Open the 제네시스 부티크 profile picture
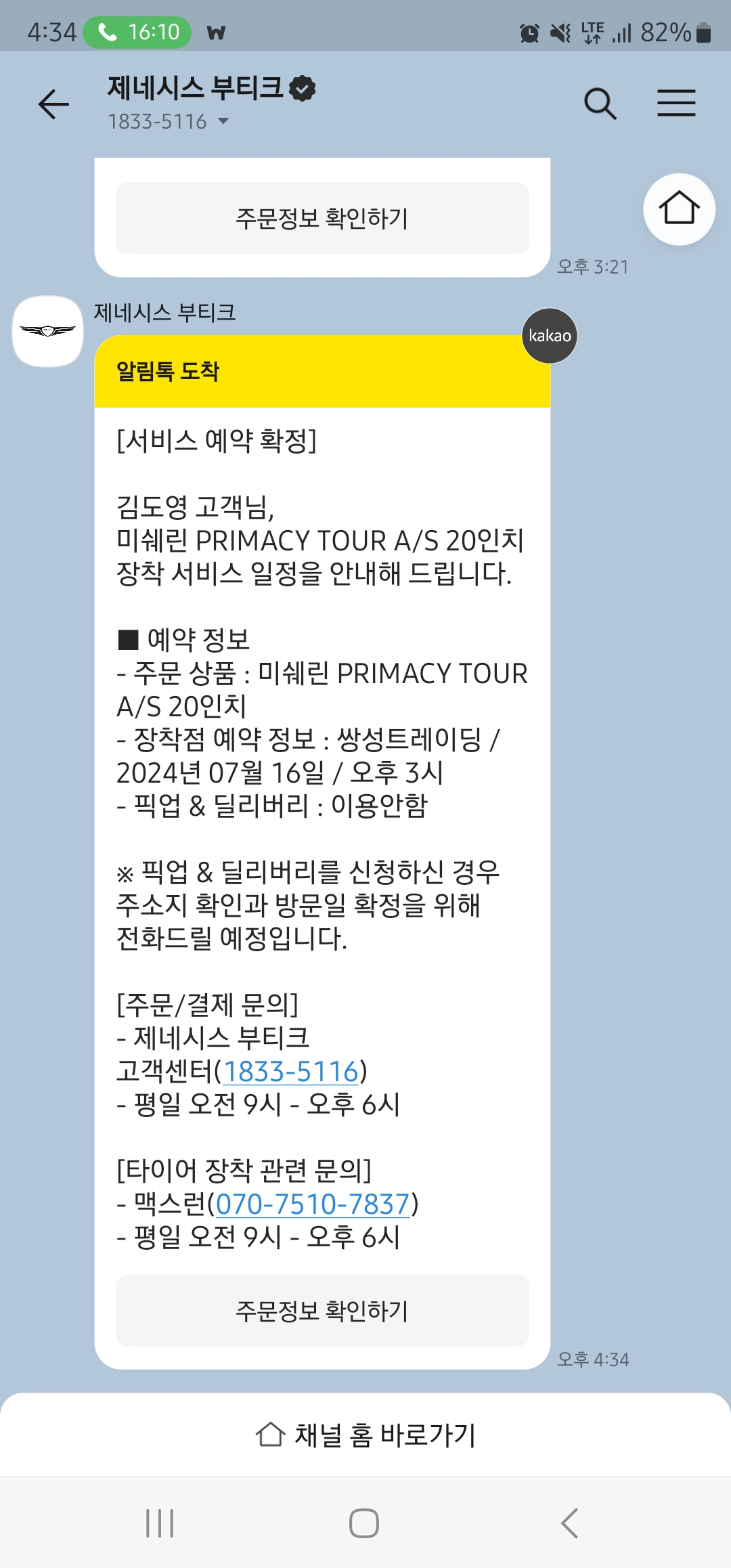 coord(47,331)
